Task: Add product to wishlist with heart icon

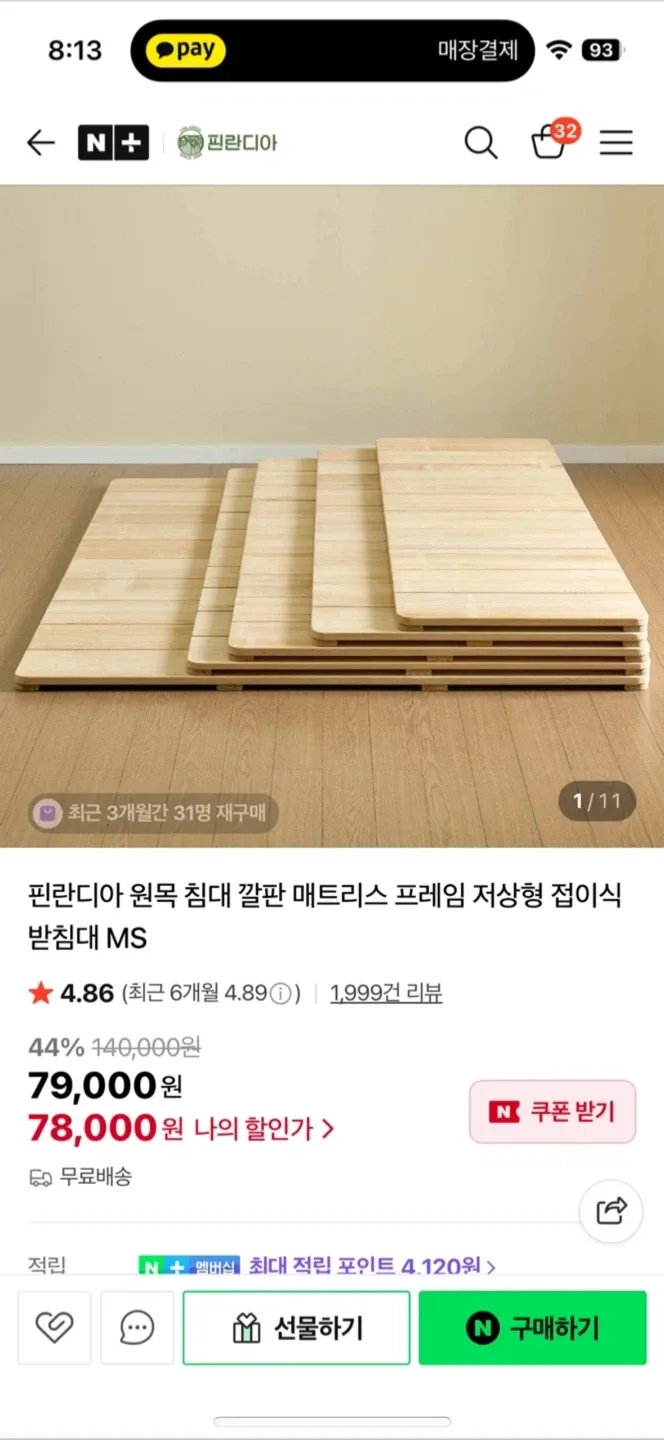Action: [54, 1327]
